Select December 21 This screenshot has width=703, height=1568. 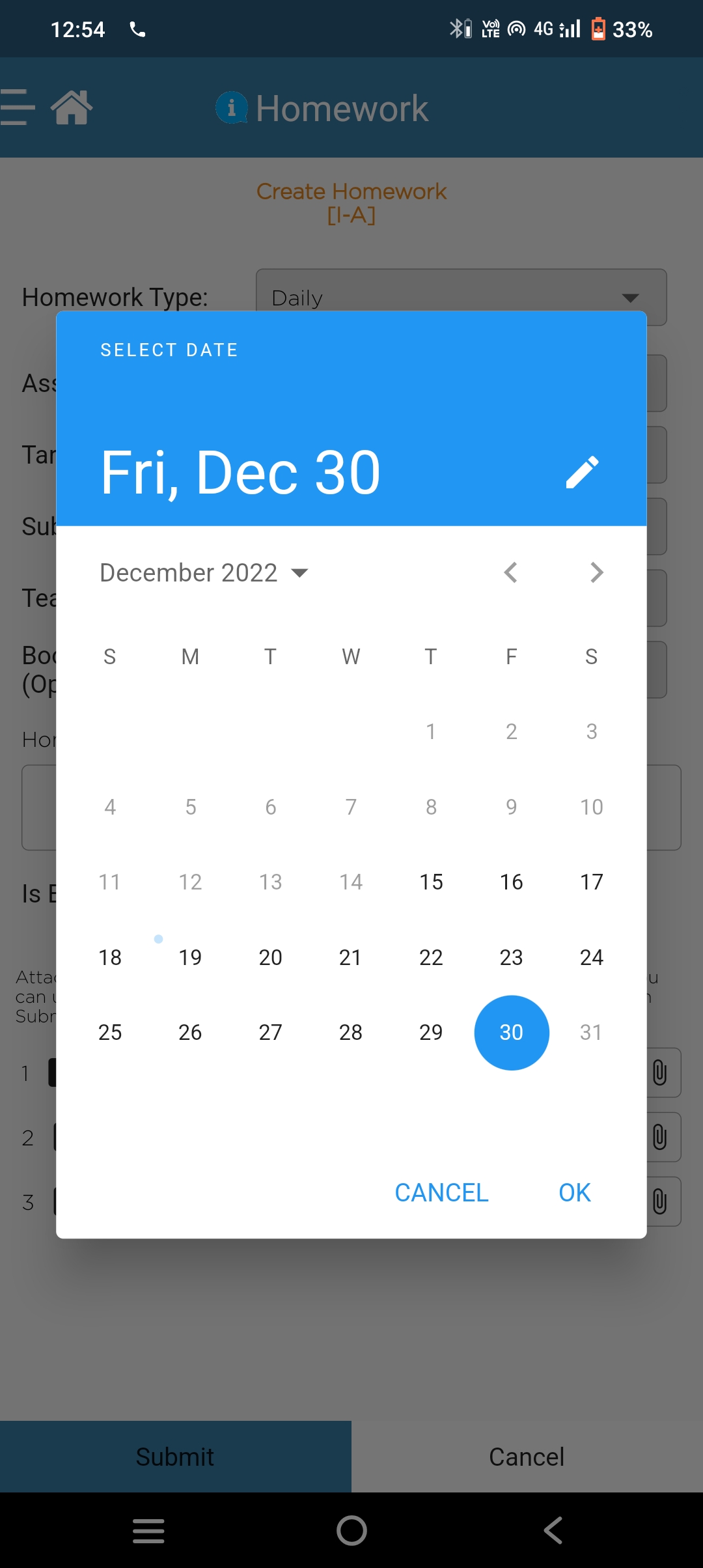click(x=351, y=957)
